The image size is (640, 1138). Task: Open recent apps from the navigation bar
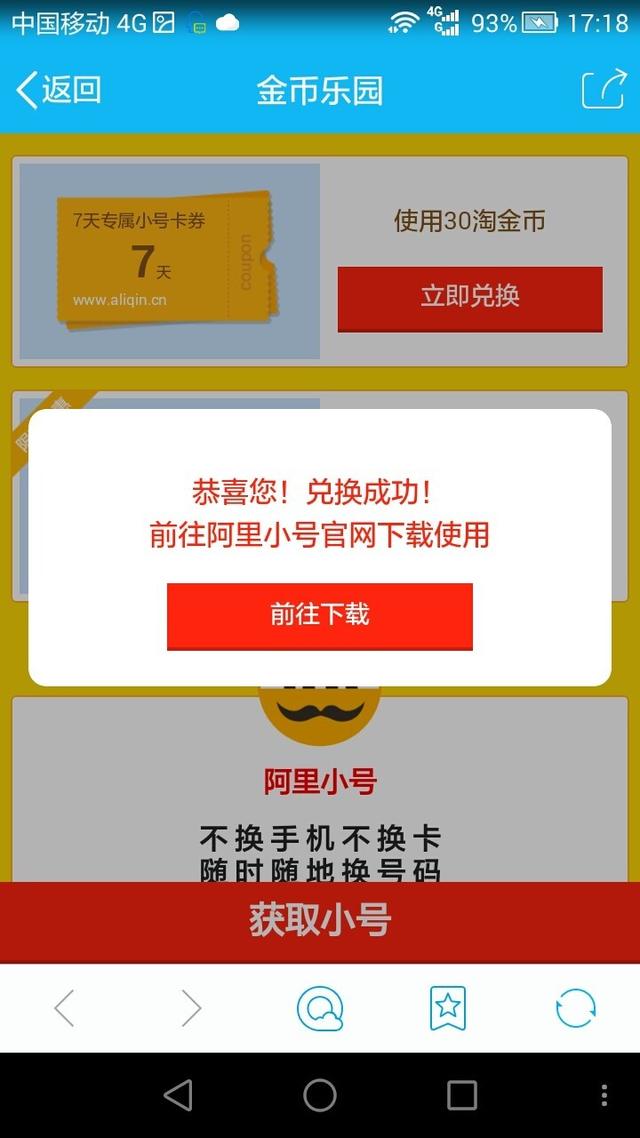click(462, 1095)
